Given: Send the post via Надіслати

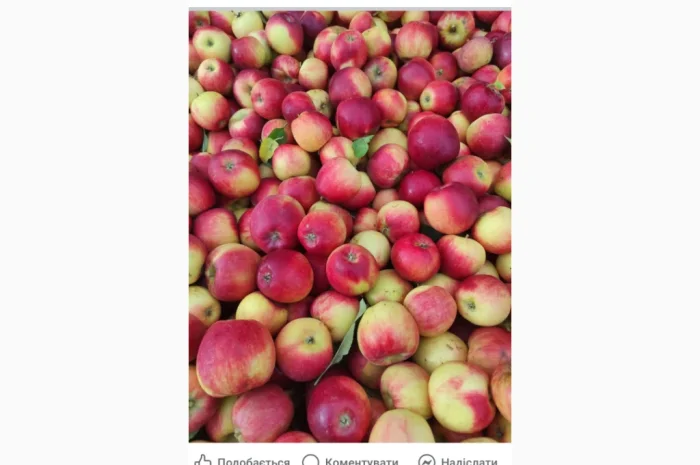Looking at the screenshot, I should tap(457, 461).
